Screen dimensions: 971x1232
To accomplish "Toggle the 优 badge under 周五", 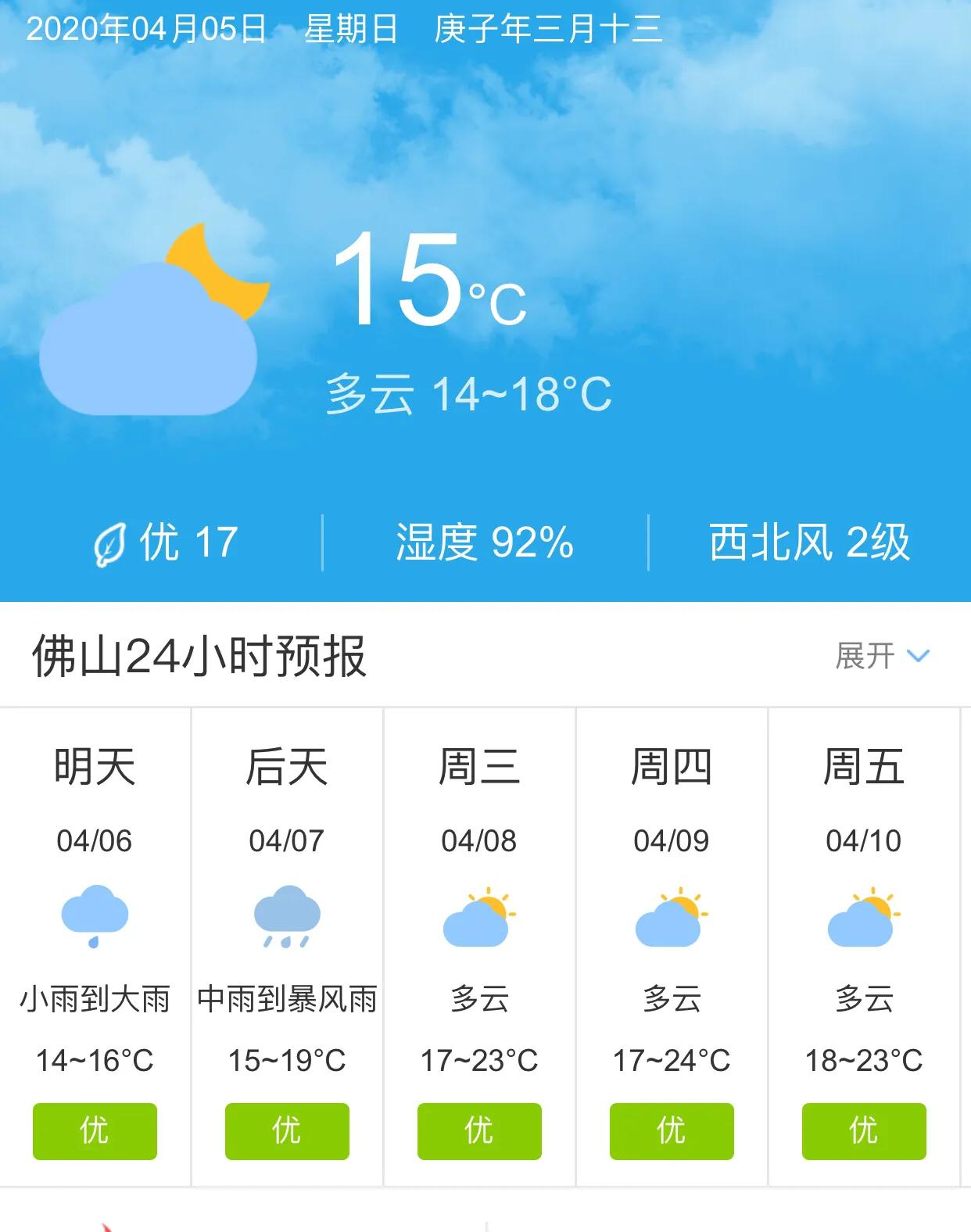I will pos(863,1131).
